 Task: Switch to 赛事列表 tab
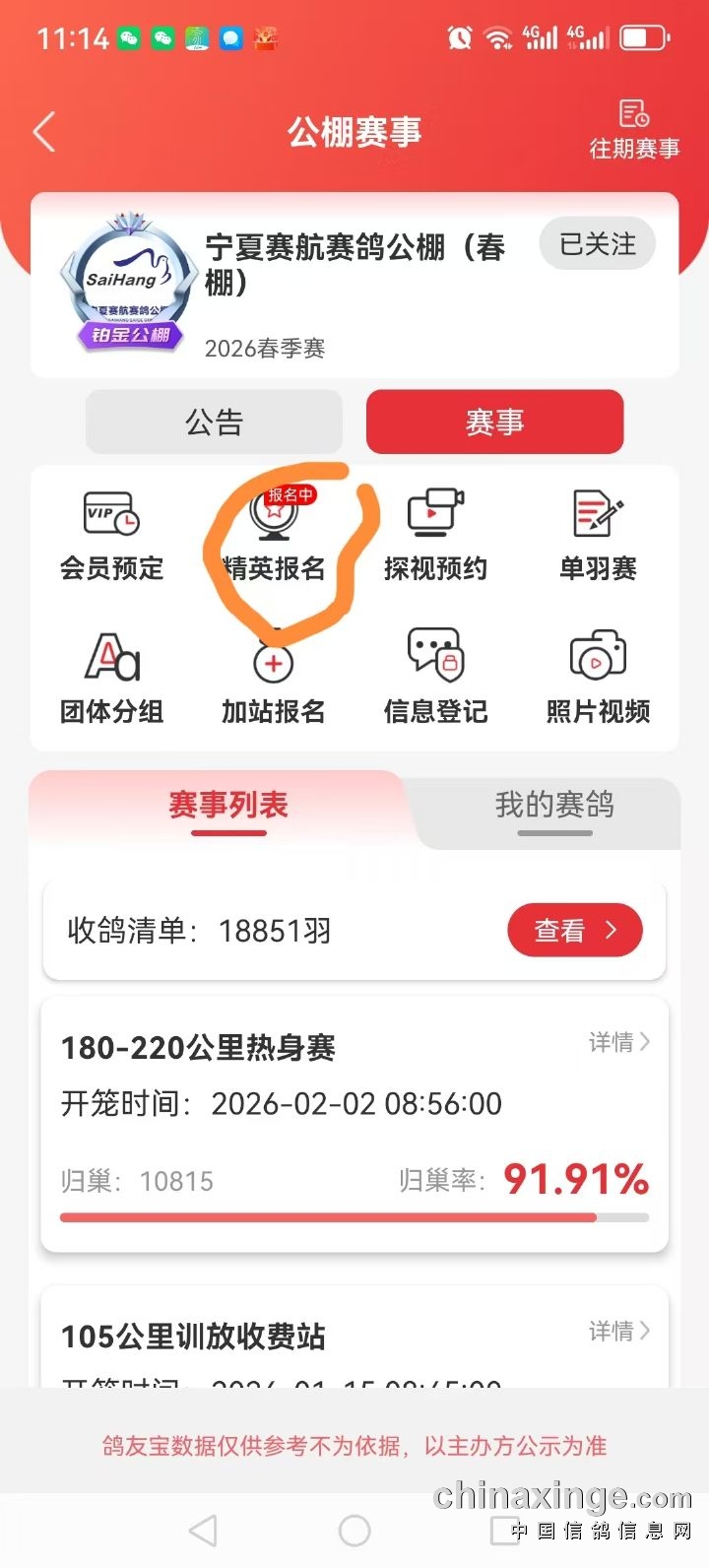point(228,806)
